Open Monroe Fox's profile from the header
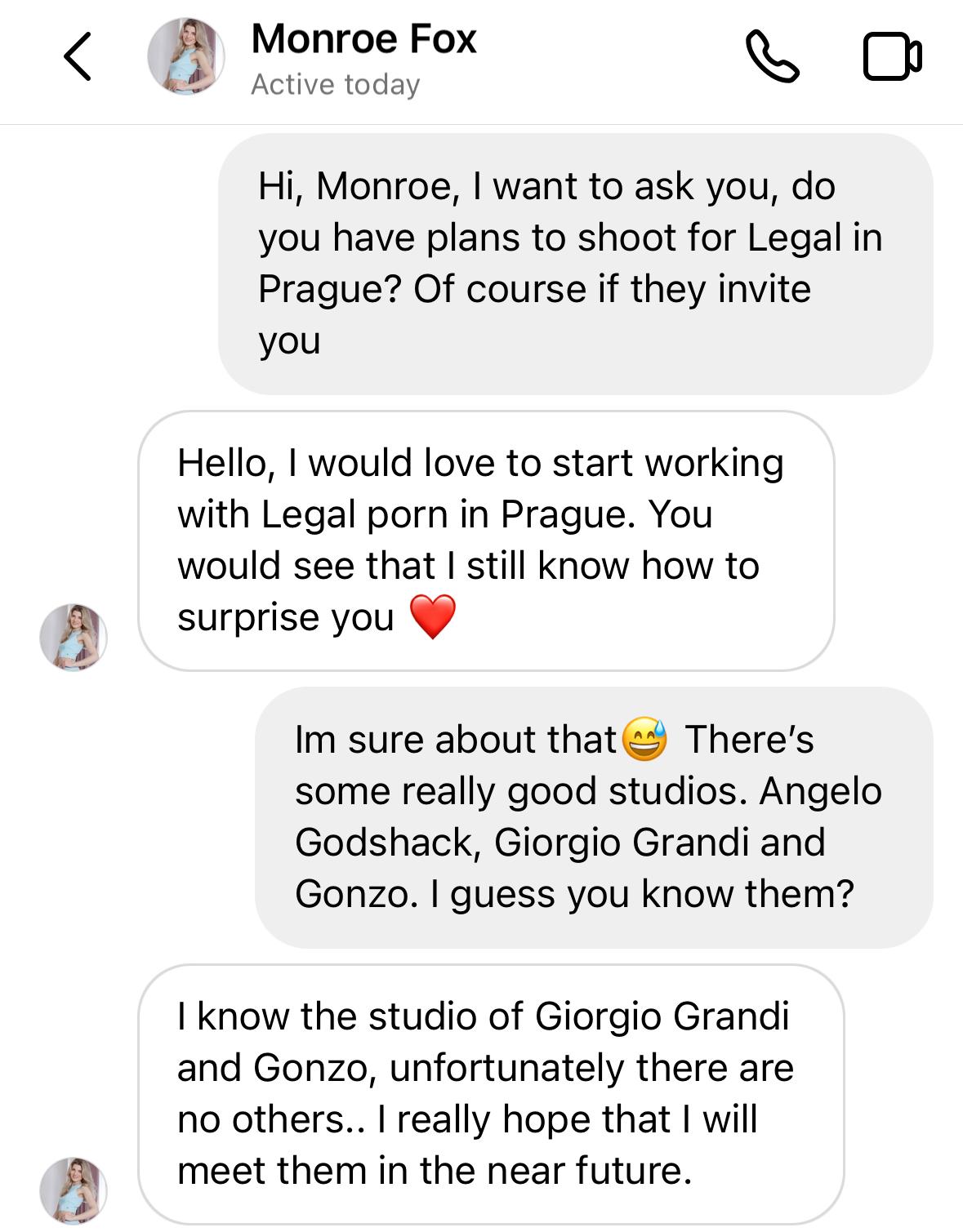The image size is (963, 1232). tap(363, 58)
